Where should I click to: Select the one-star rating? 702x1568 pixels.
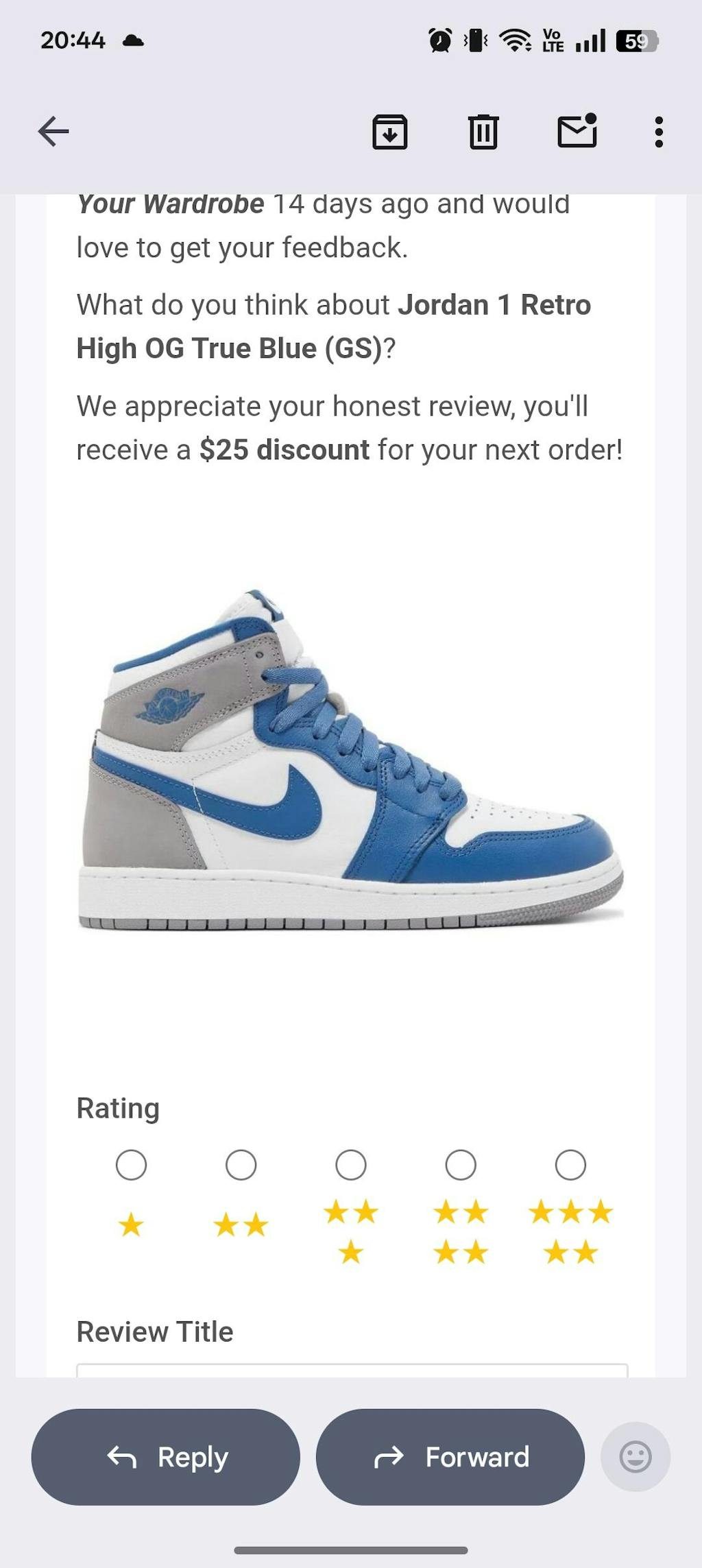pyautogui.click(x=131, y=1165)
